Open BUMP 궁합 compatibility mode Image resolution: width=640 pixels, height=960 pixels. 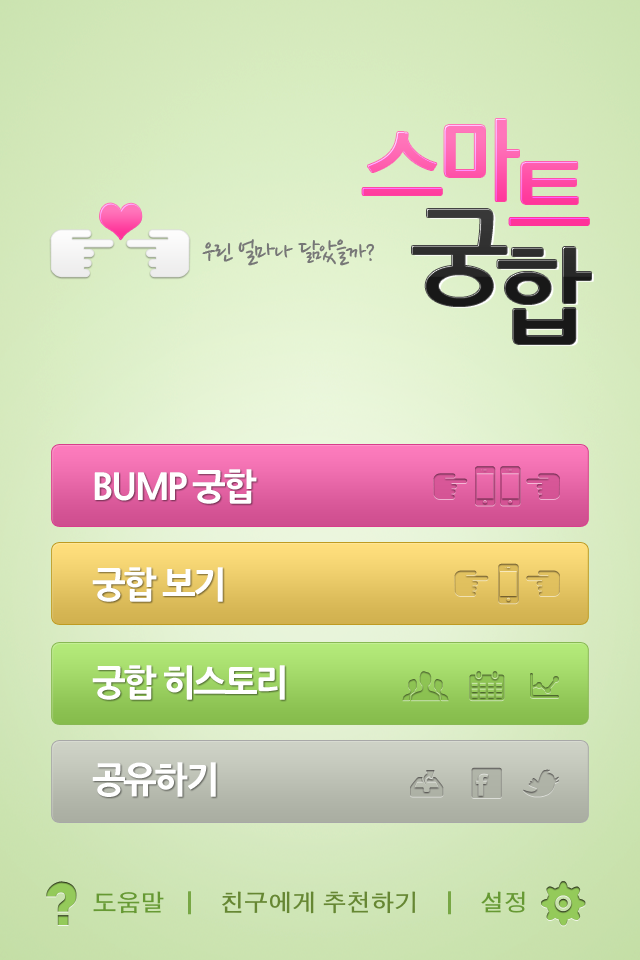(x=320, y=486)
